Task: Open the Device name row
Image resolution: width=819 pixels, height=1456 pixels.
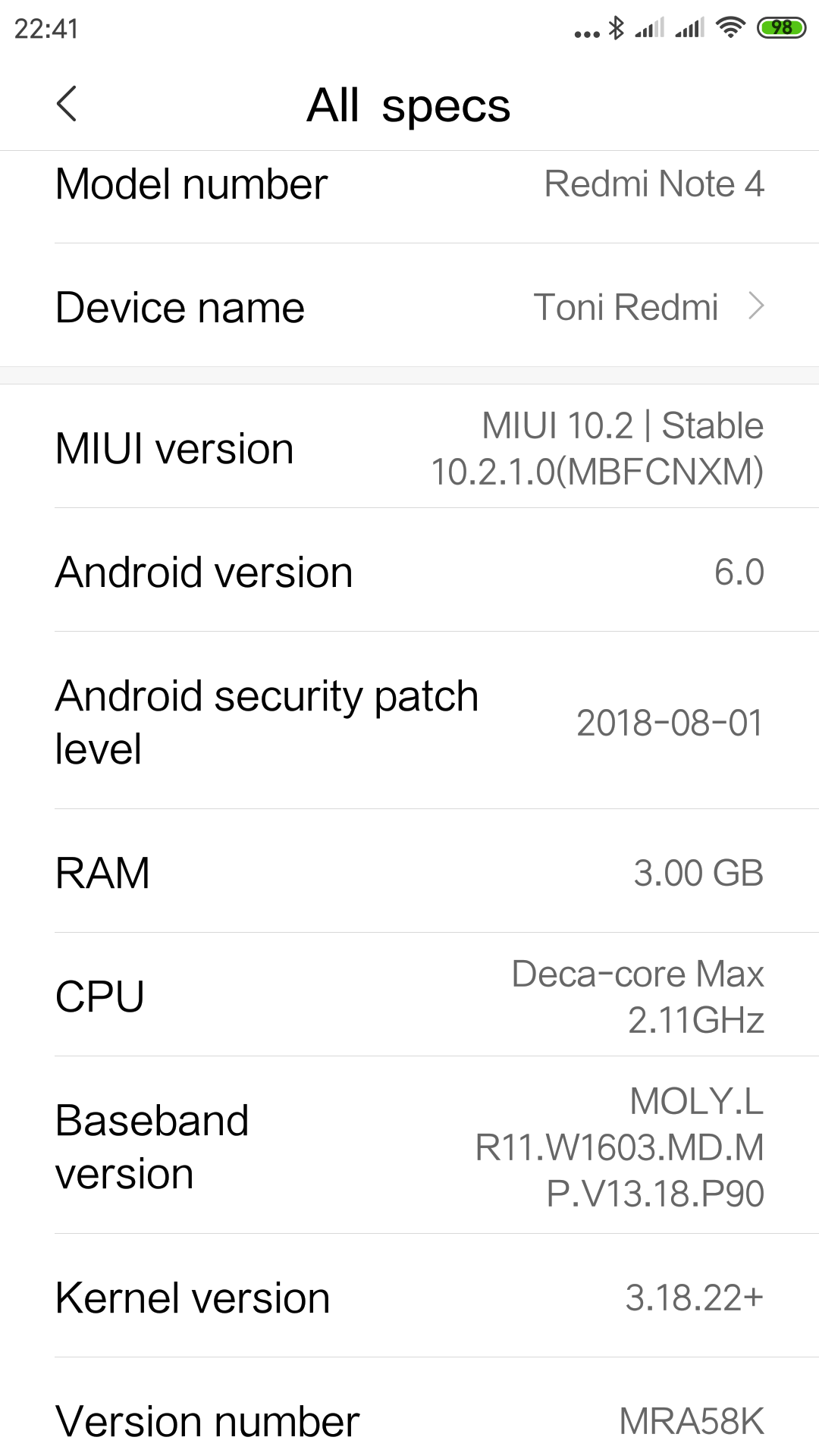Action: pyautogui.click(x=409, y=307)
